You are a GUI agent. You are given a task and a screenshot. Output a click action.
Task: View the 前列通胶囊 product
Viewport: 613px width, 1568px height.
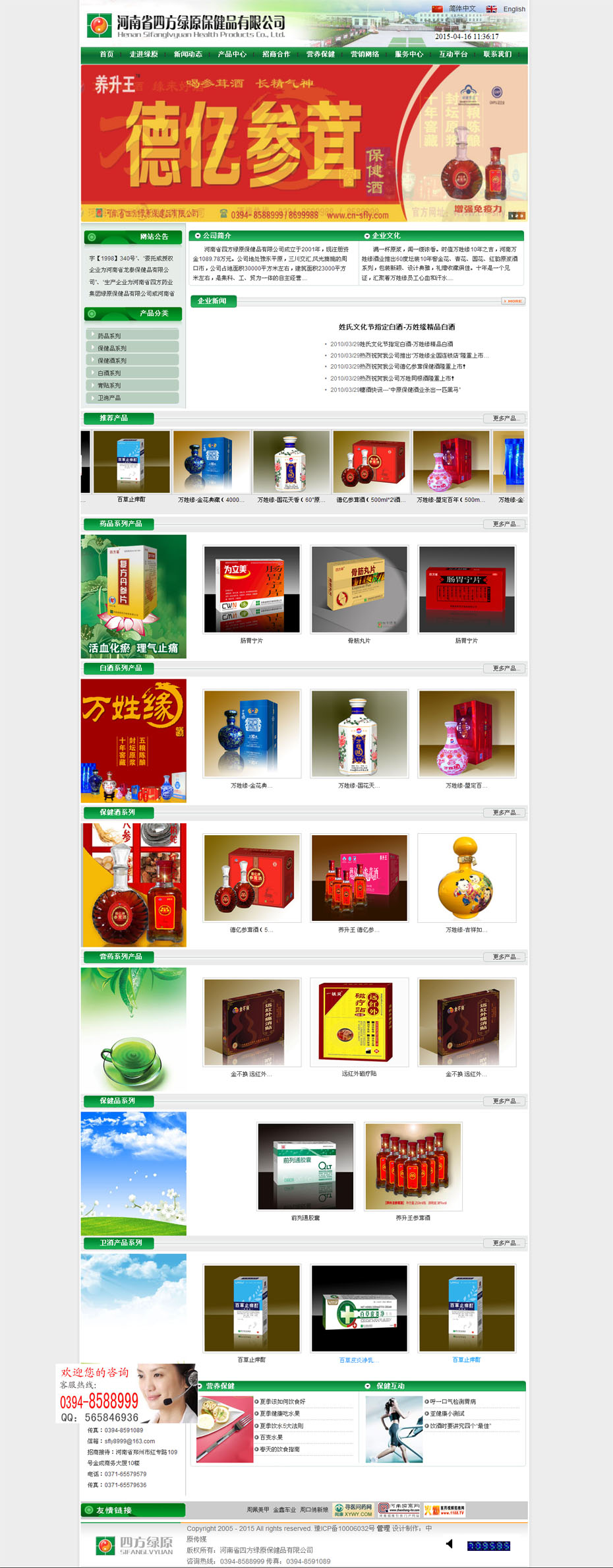click(305, 1166)
